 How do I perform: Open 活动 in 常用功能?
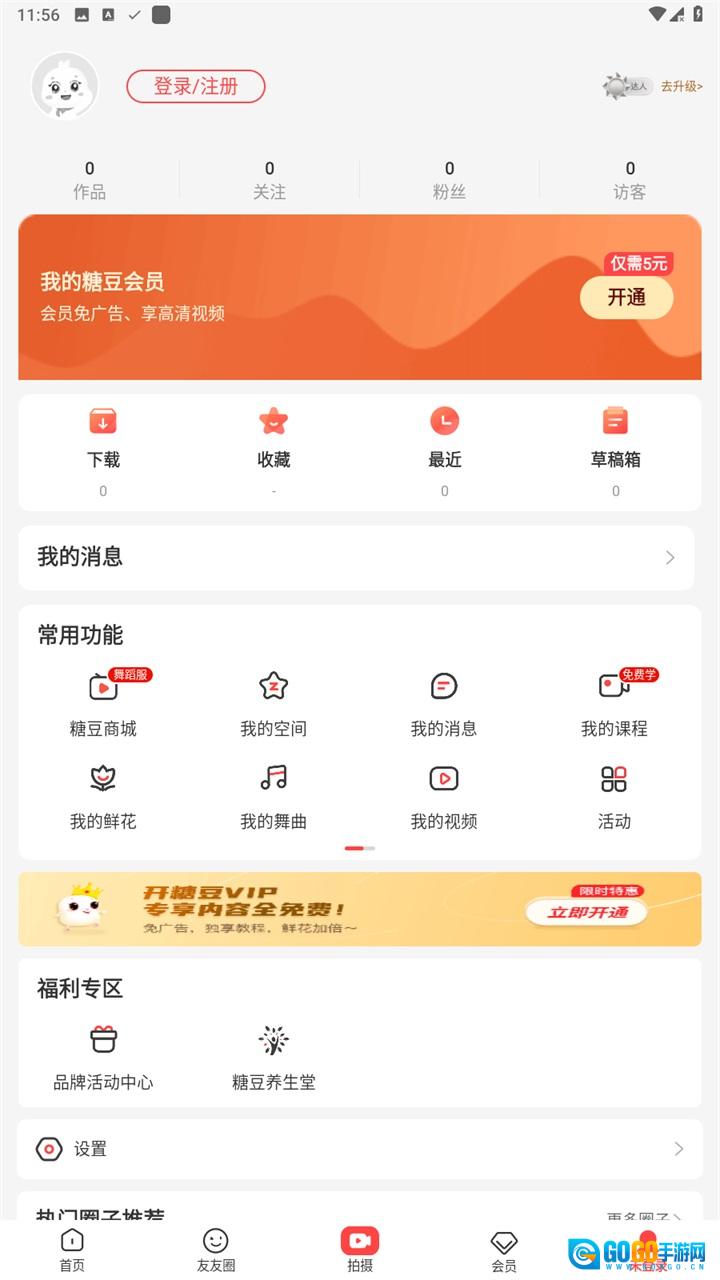click(x=614, y=796)
